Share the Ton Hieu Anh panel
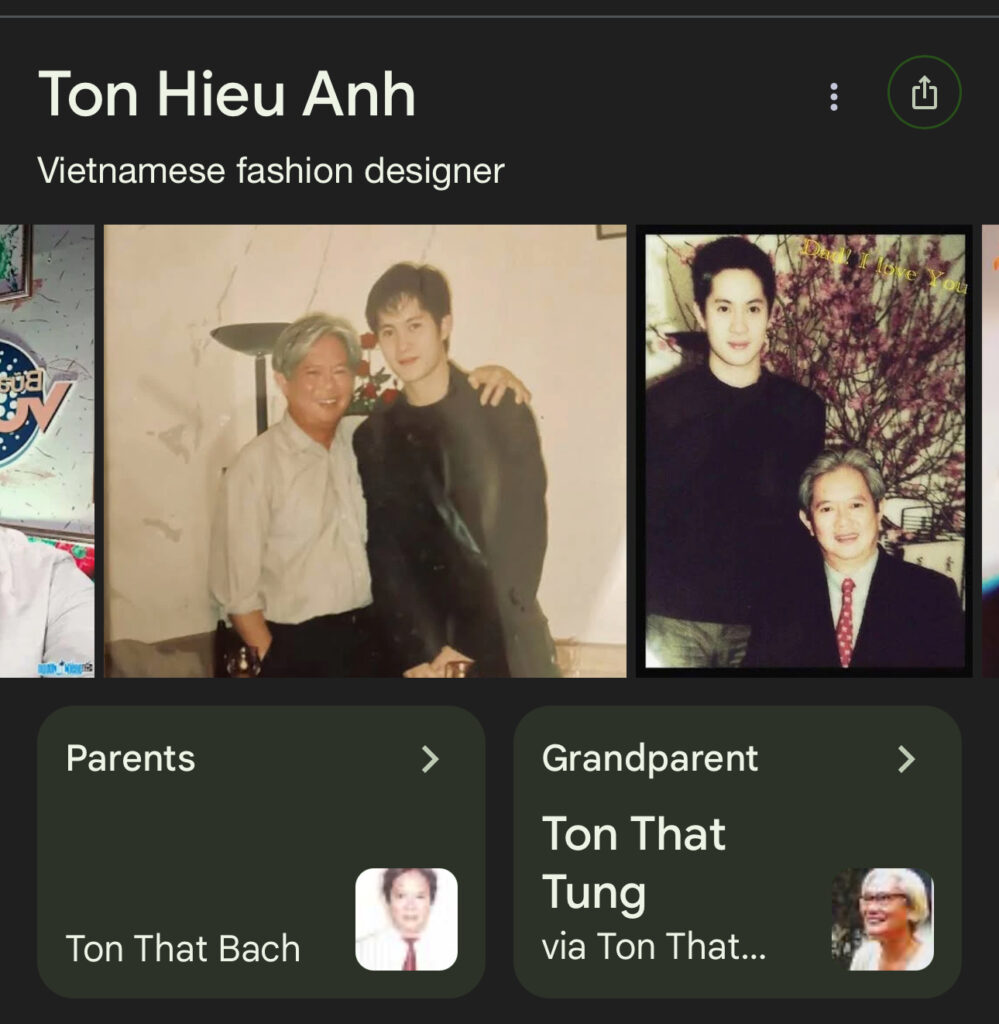Viewport: 999px width, 1024px height. [924, 94]
